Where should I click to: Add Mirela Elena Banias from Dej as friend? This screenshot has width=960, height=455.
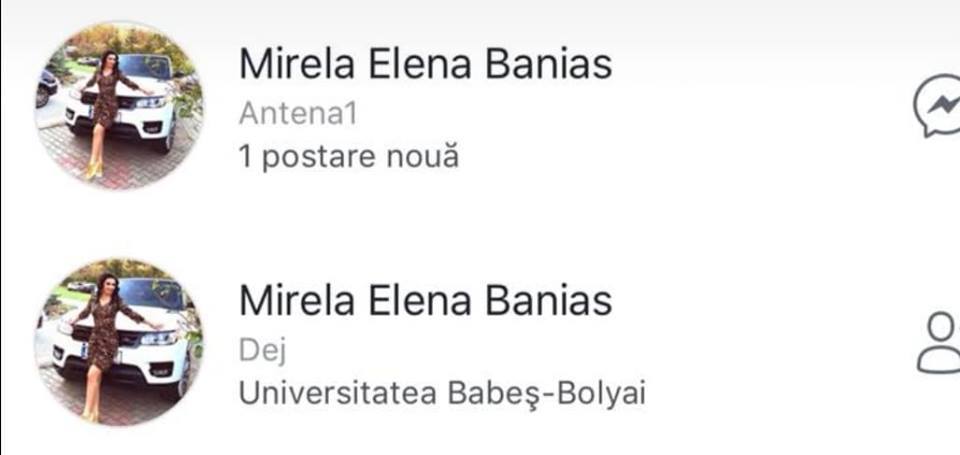tap(940, 343)
